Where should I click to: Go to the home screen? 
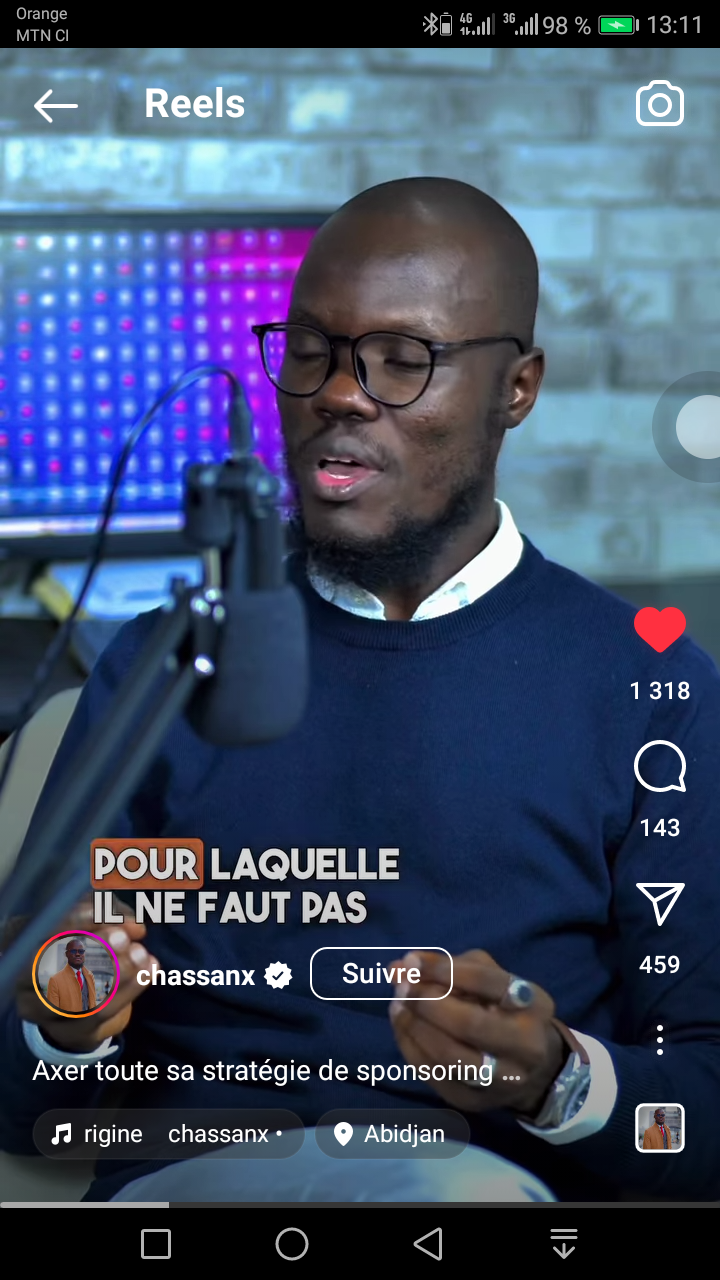[292, 1244]
